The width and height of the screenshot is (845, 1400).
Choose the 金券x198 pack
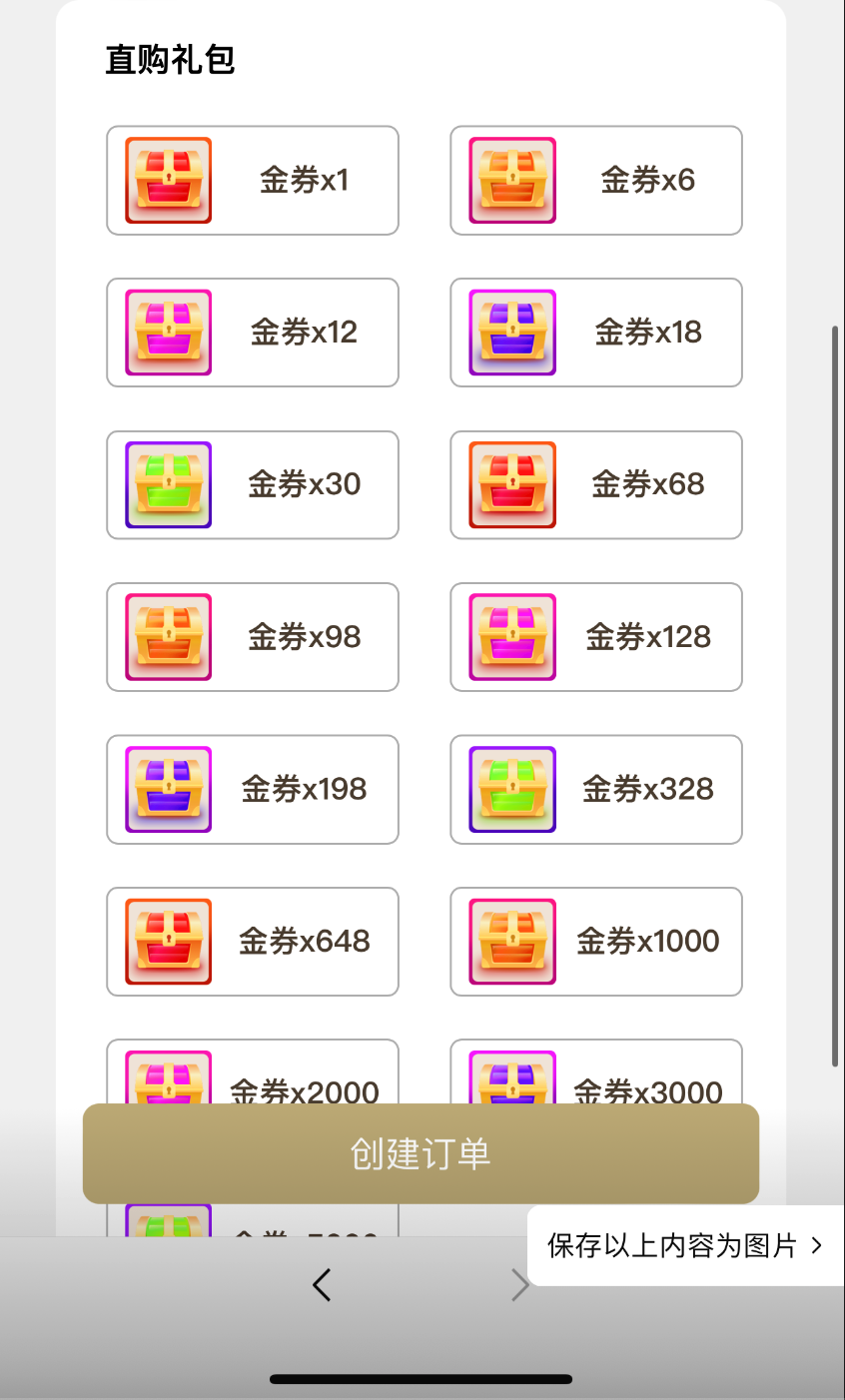[253, 790]
